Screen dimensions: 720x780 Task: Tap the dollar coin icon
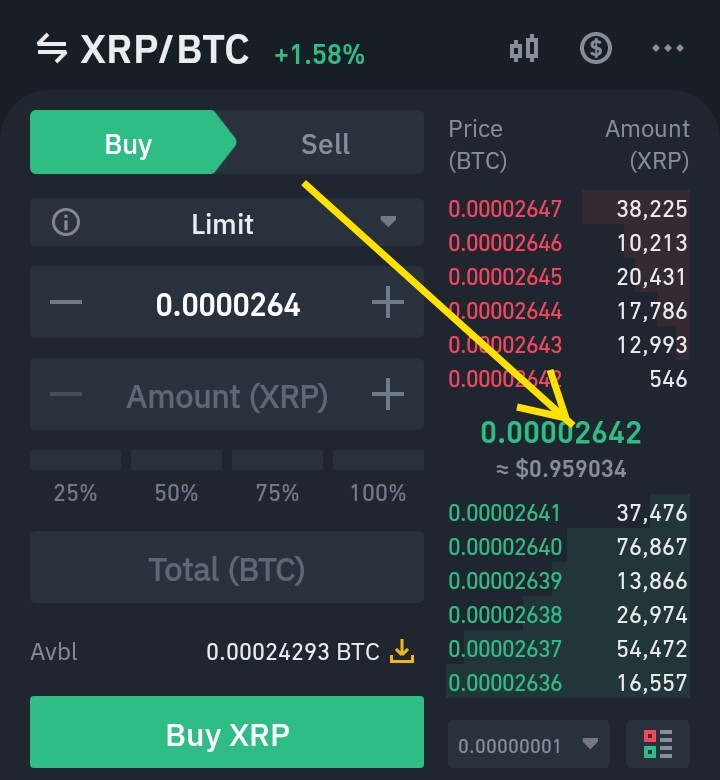pos(596,48)
